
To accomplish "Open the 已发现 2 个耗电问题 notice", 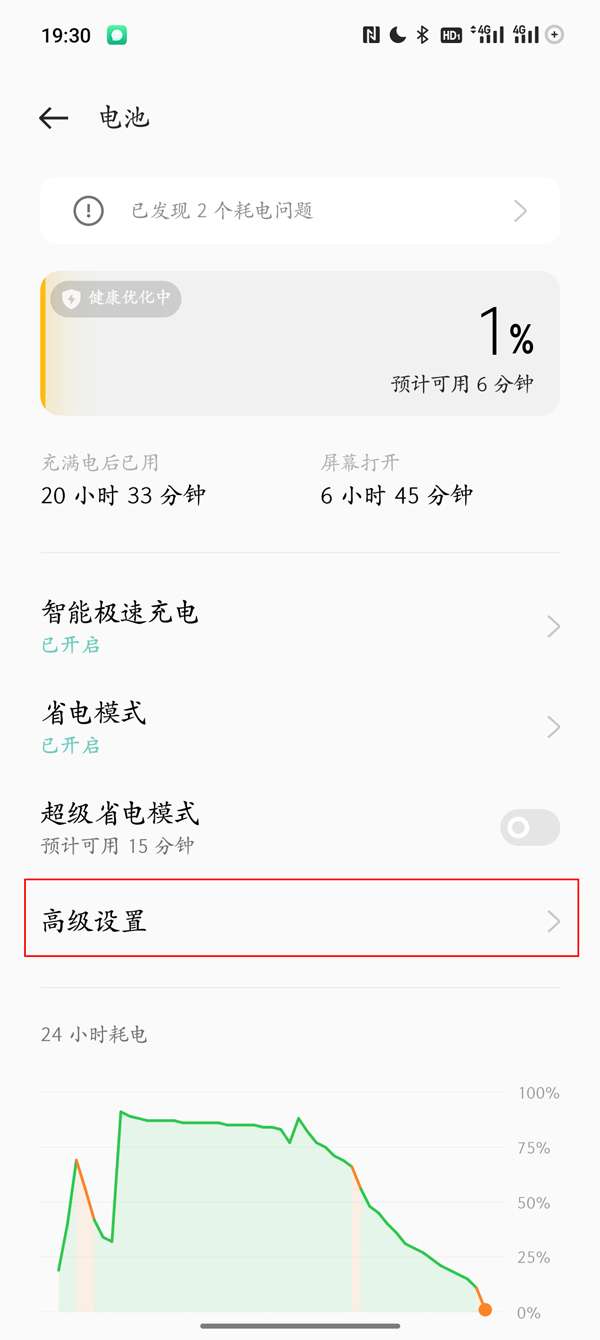I will tap(300, 211).
